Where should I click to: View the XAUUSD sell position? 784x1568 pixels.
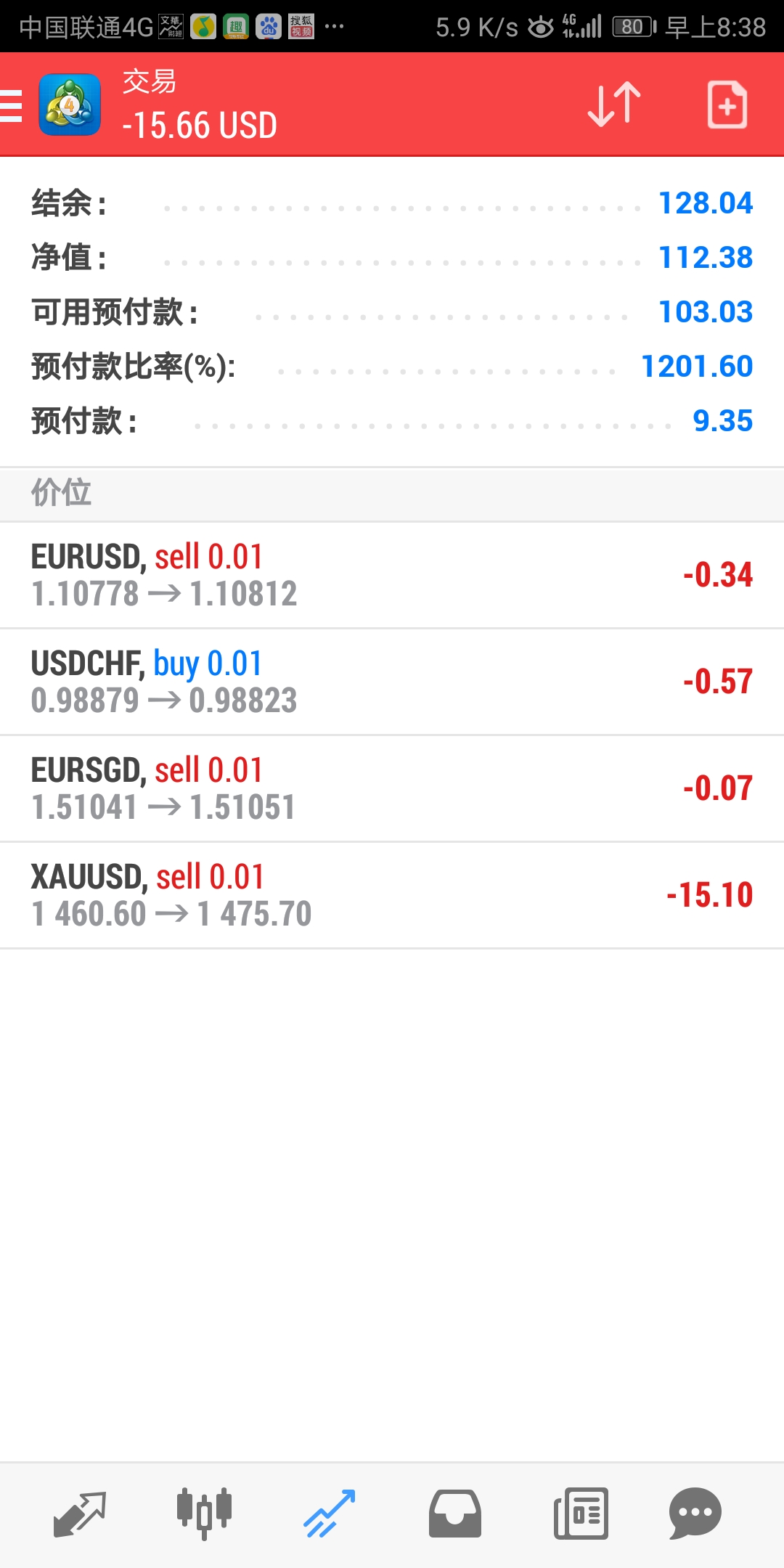(392, 896)
